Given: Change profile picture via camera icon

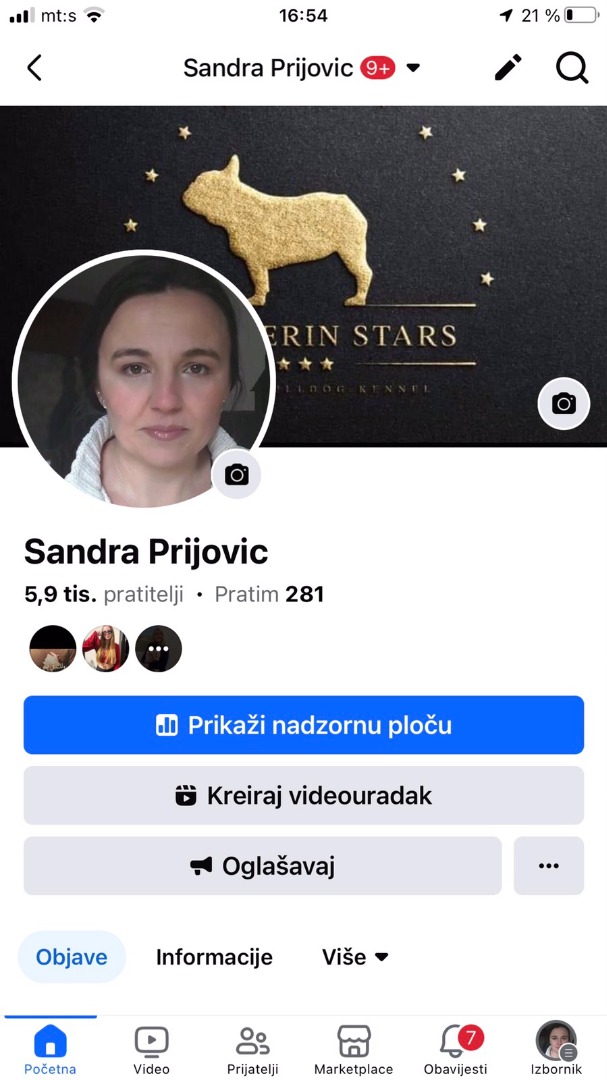Looking at the screenshot, I should tap(236, 474).
